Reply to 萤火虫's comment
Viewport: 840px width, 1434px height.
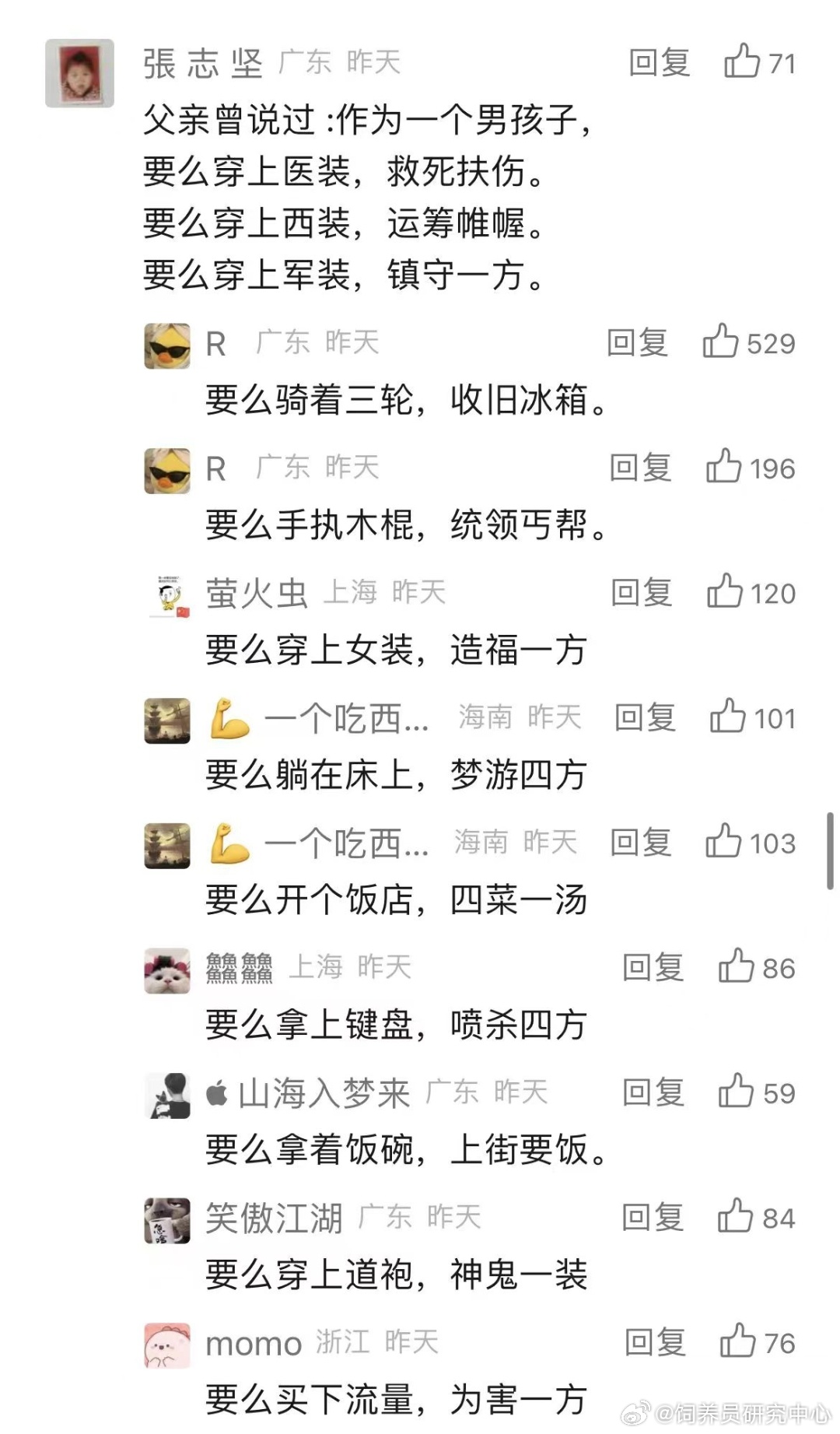tap(641, 593)
